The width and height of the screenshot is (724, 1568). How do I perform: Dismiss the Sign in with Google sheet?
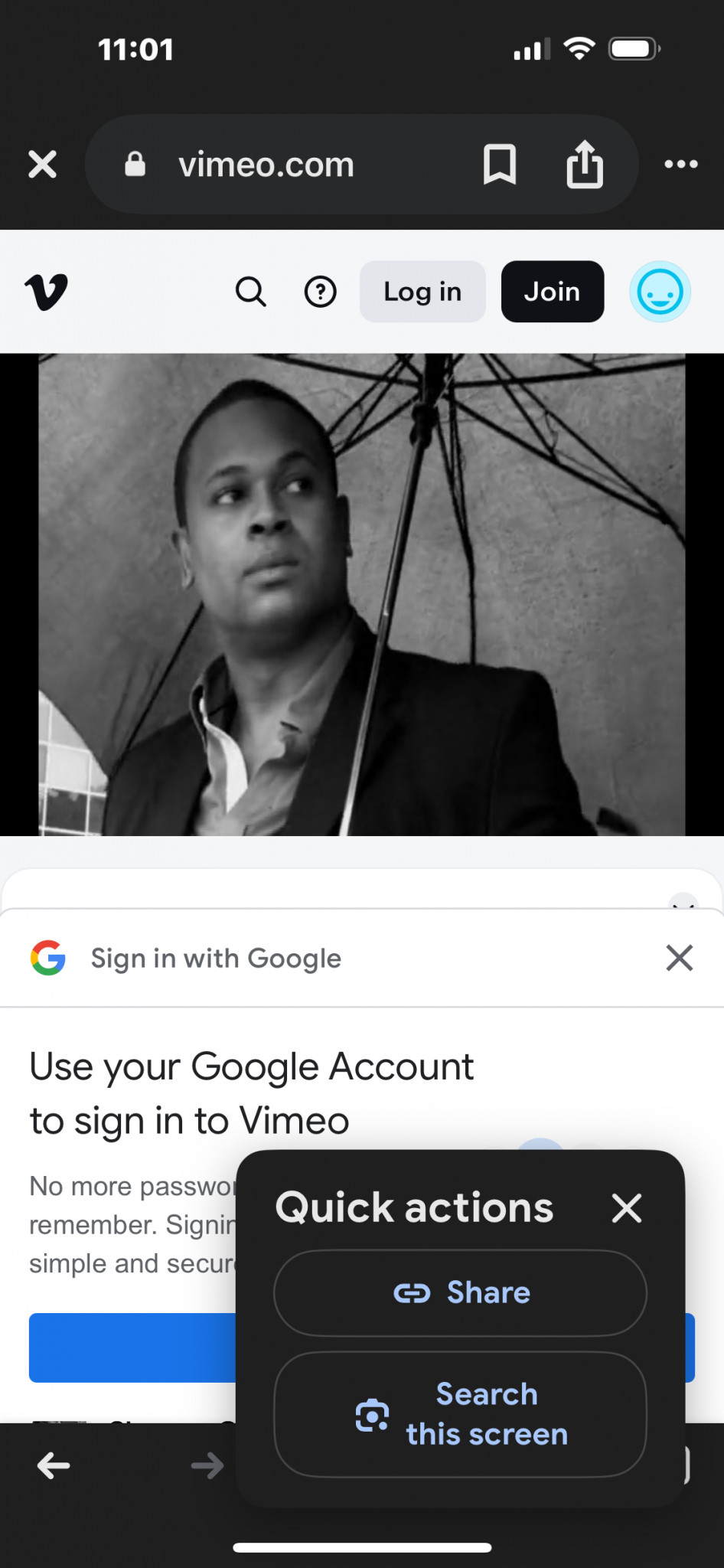679,958
